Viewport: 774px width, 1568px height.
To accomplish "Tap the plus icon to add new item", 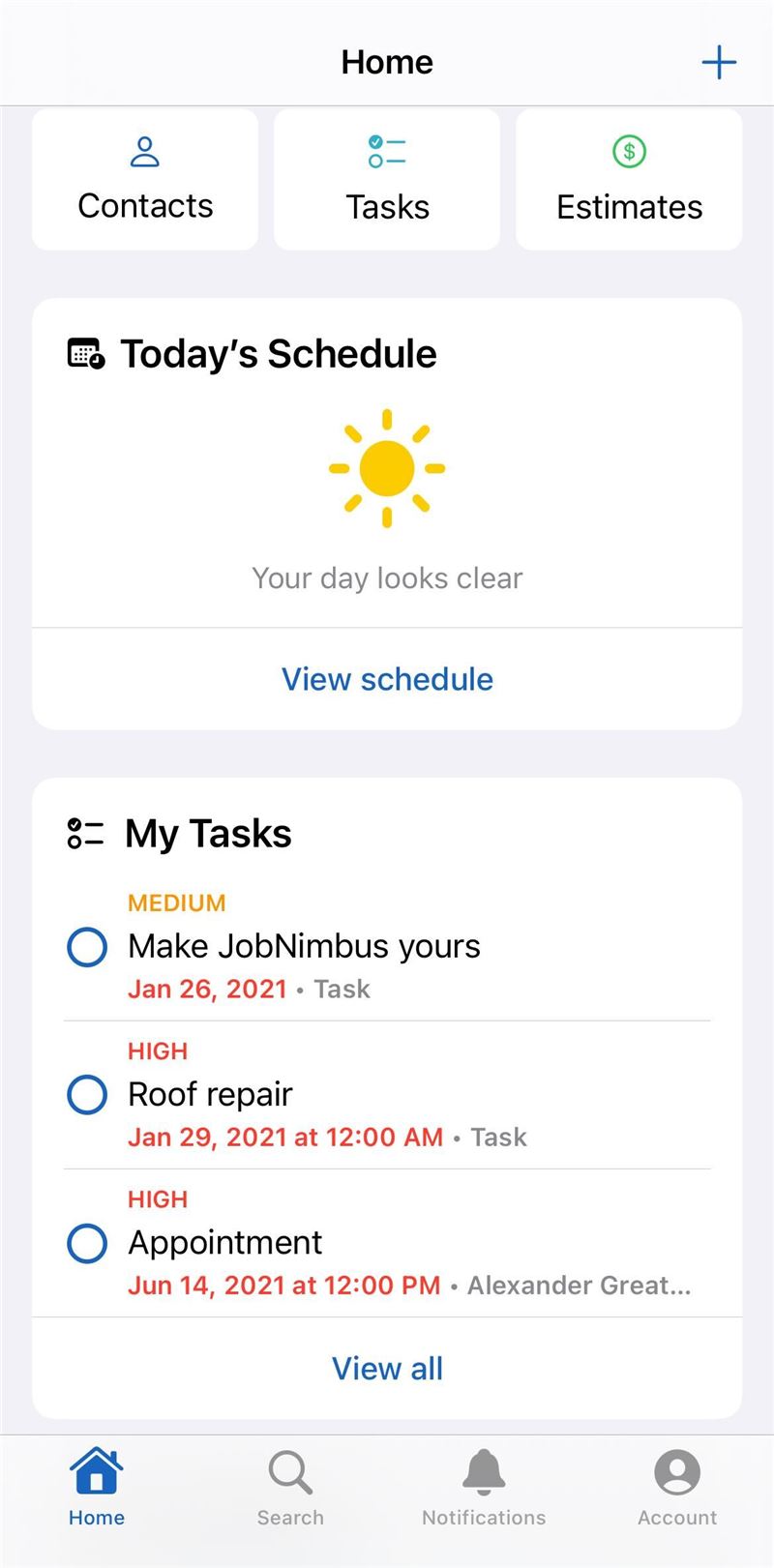I will click(x=719, y=63).
